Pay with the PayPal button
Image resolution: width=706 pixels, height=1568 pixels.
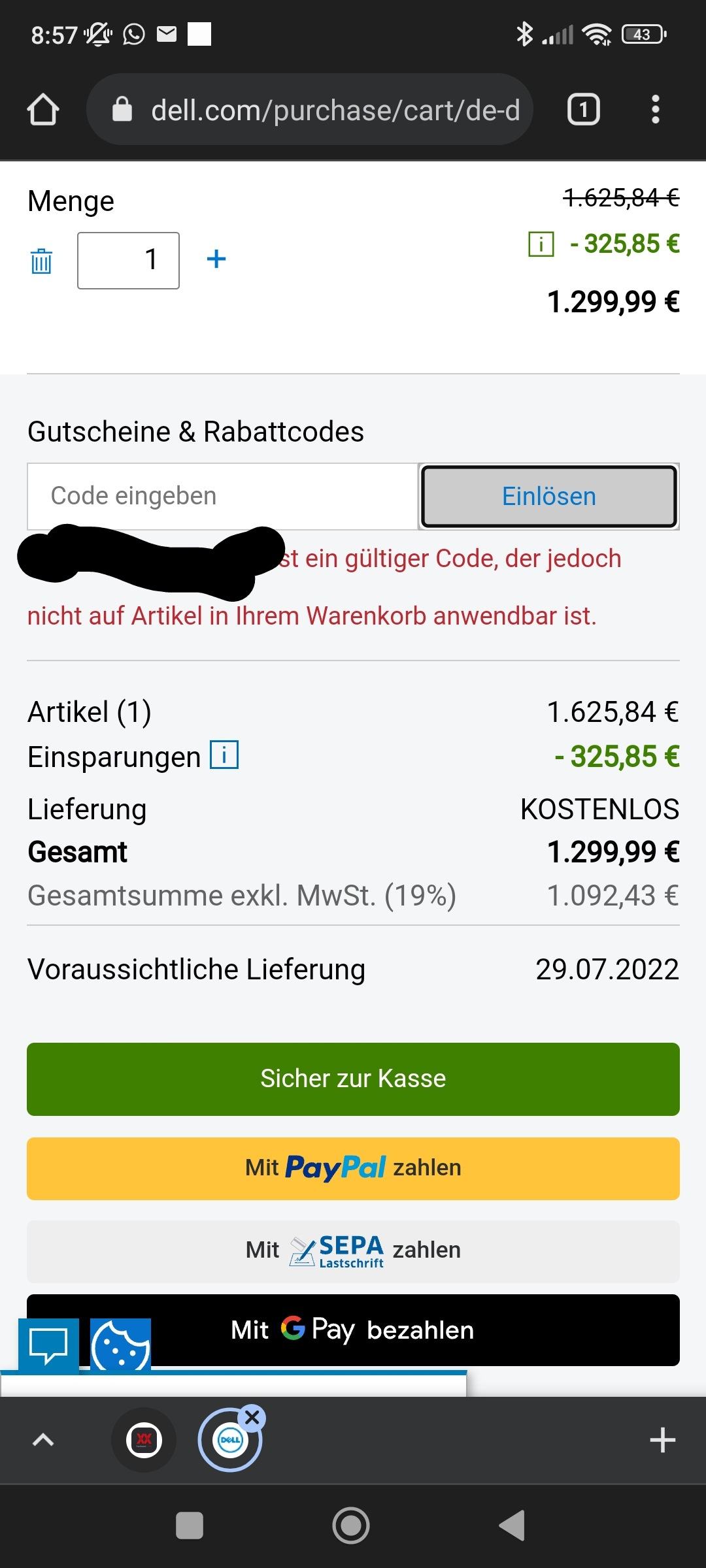pos(353,1168)
